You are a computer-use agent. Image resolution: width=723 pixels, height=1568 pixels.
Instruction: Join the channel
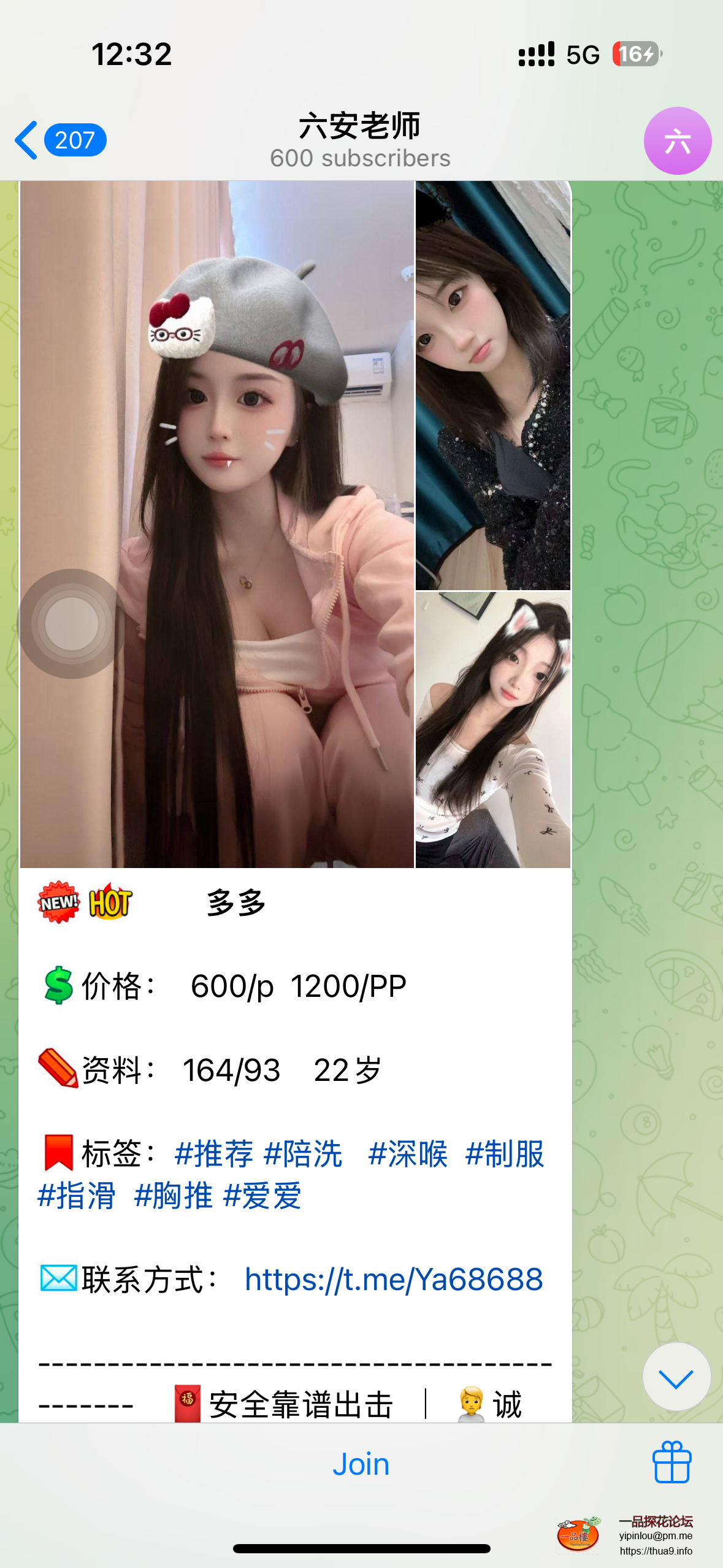(x=361, y=1464)
